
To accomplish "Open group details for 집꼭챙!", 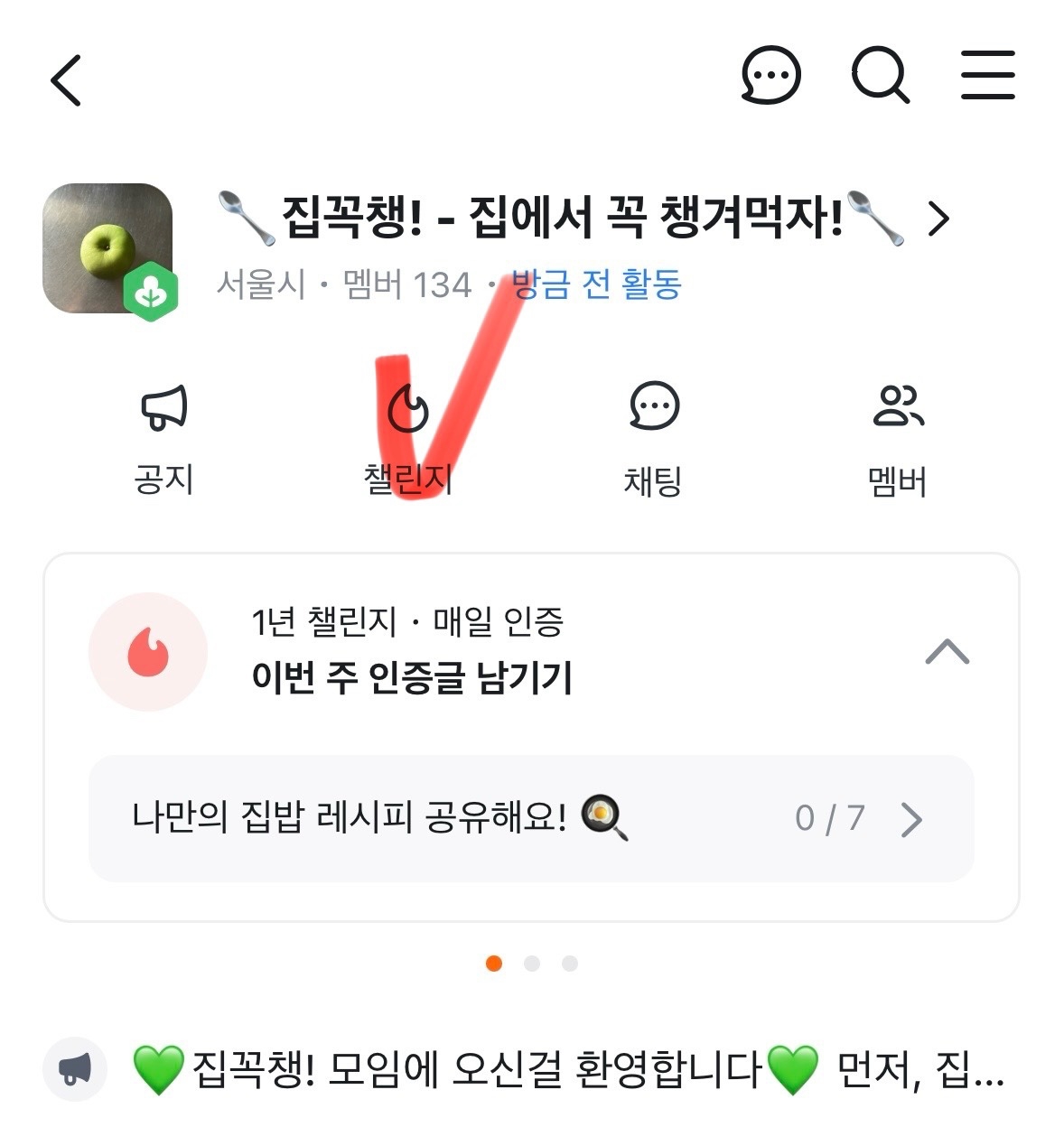I will (939, 219).
